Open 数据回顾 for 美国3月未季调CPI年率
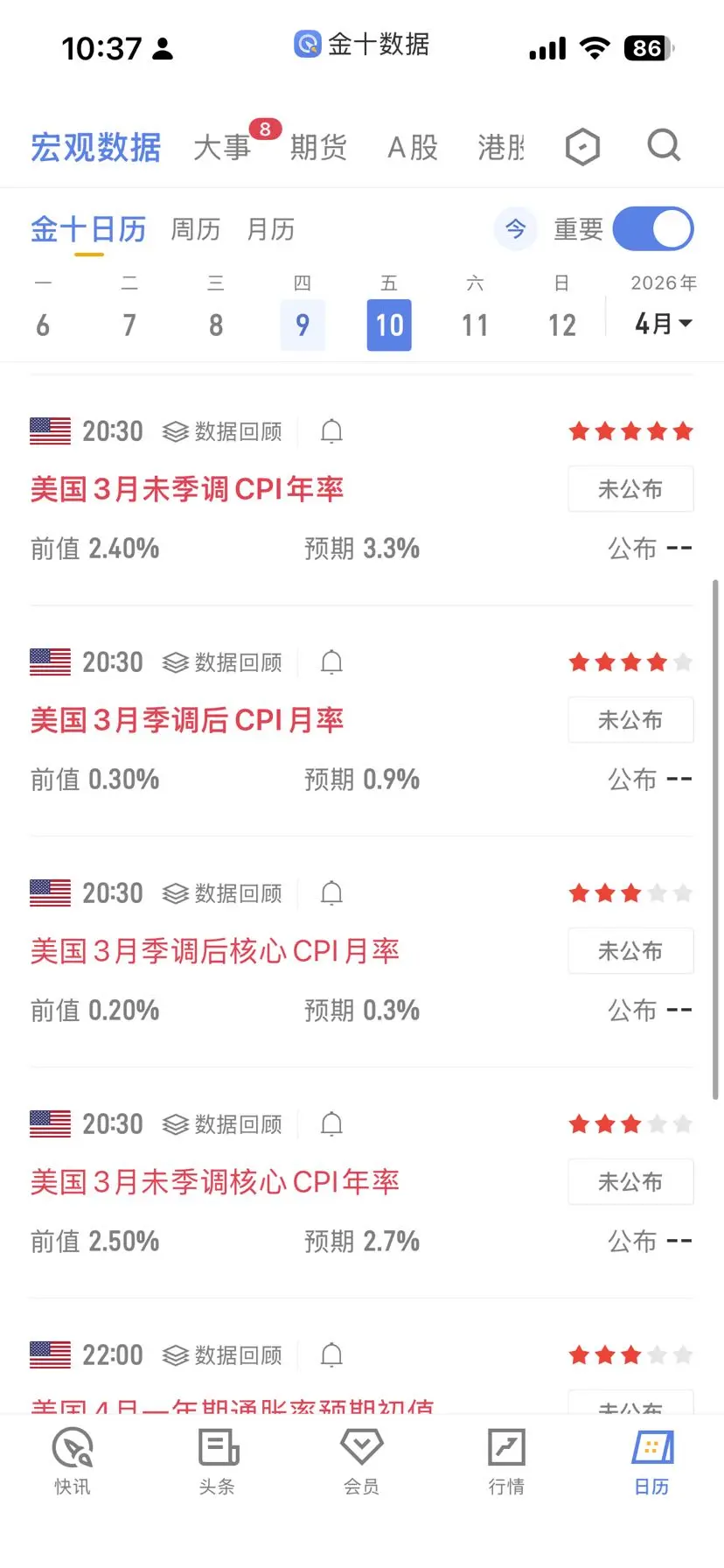Screen dimensions: 724x1568 pos(223,431)
